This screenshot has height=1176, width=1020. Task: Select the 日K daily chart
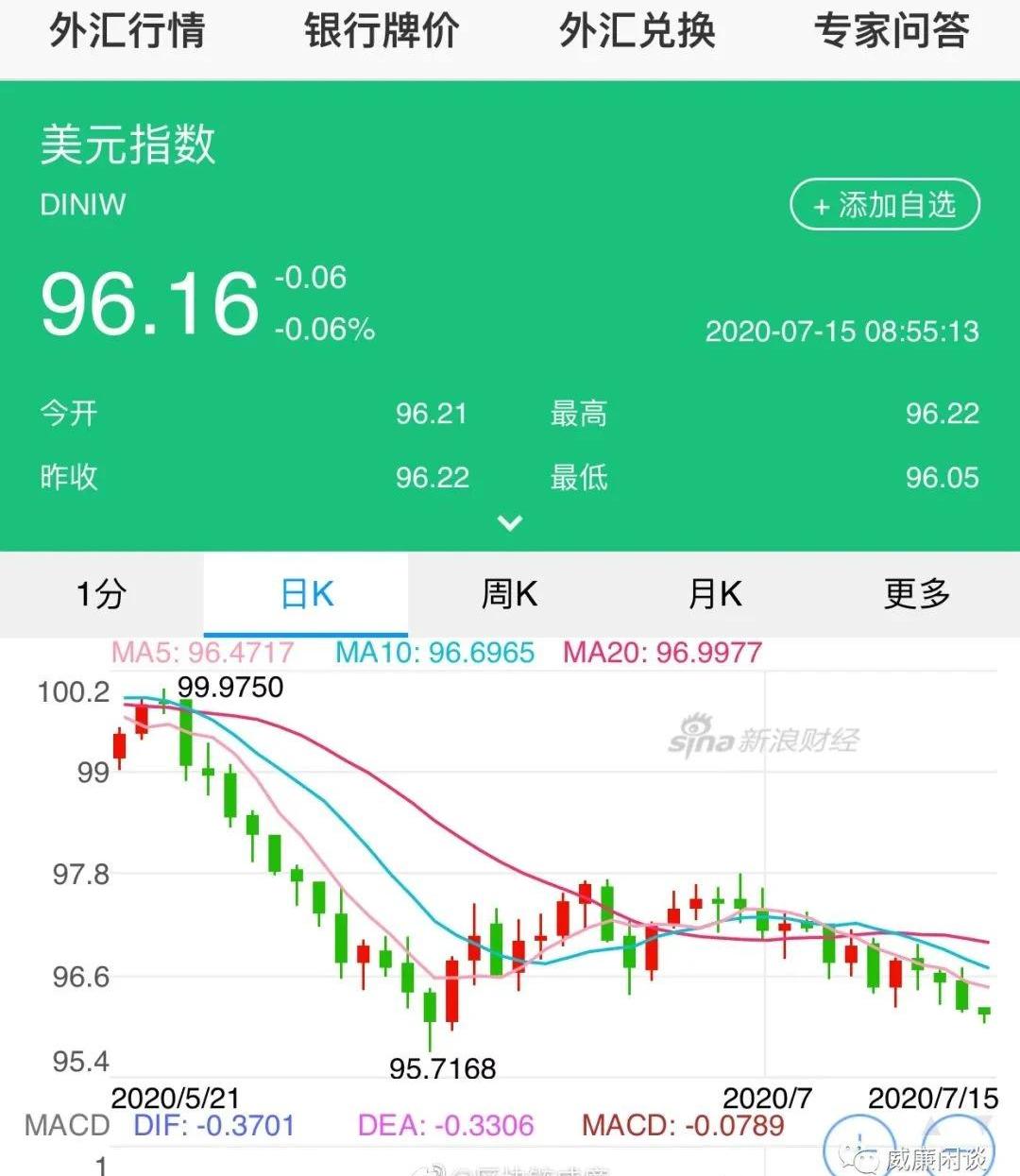306,594
